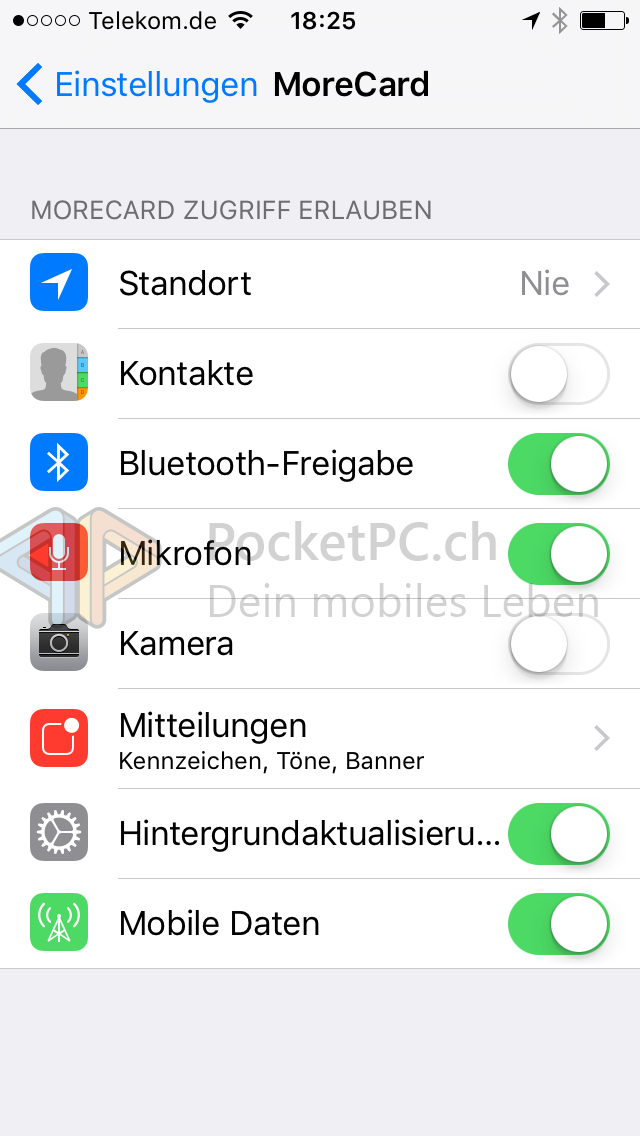Viewport: 640px width, 1136px height.
Task: Enable the Kontakte access switch
Action: click(558, 374)
